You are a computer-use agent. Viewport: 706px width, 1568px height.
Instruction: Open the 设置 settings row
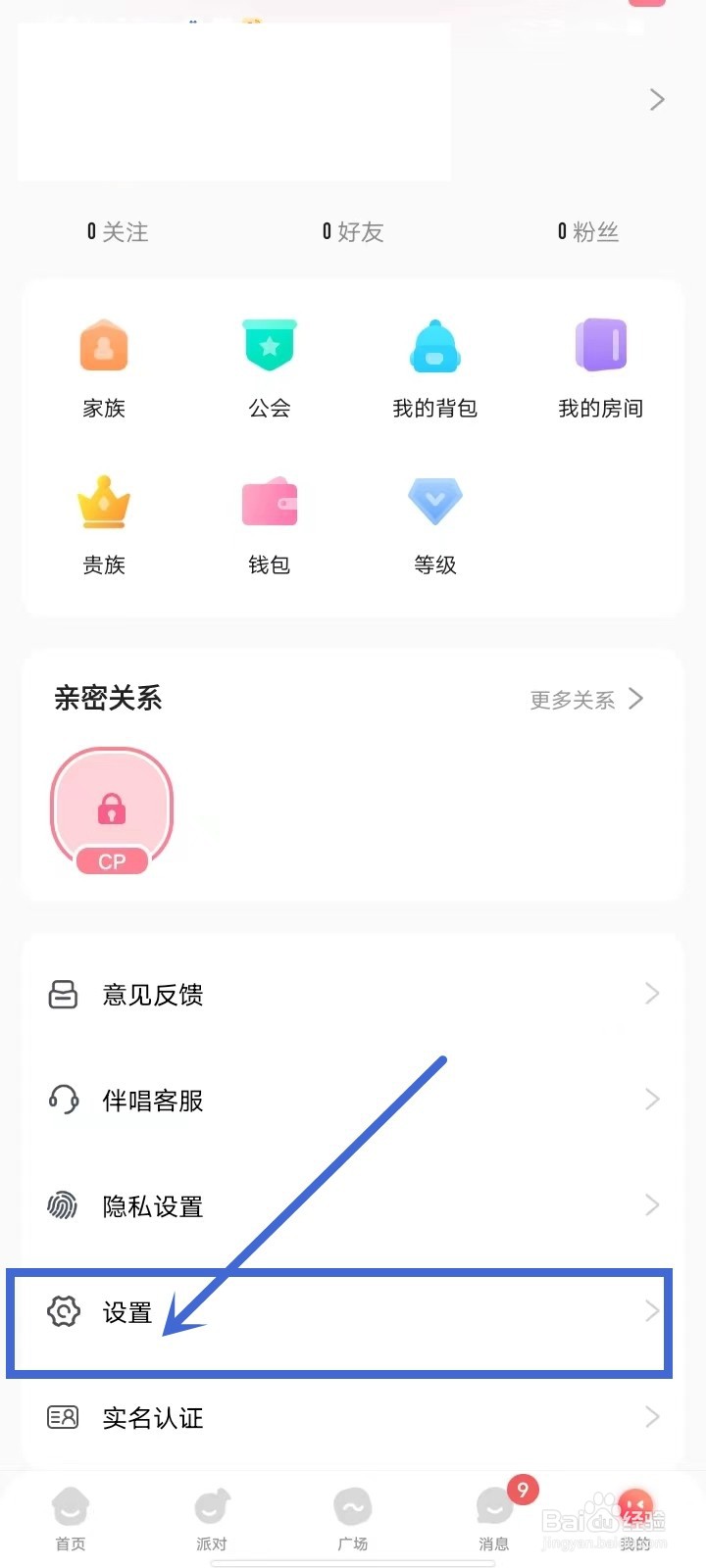(353, 1312)
